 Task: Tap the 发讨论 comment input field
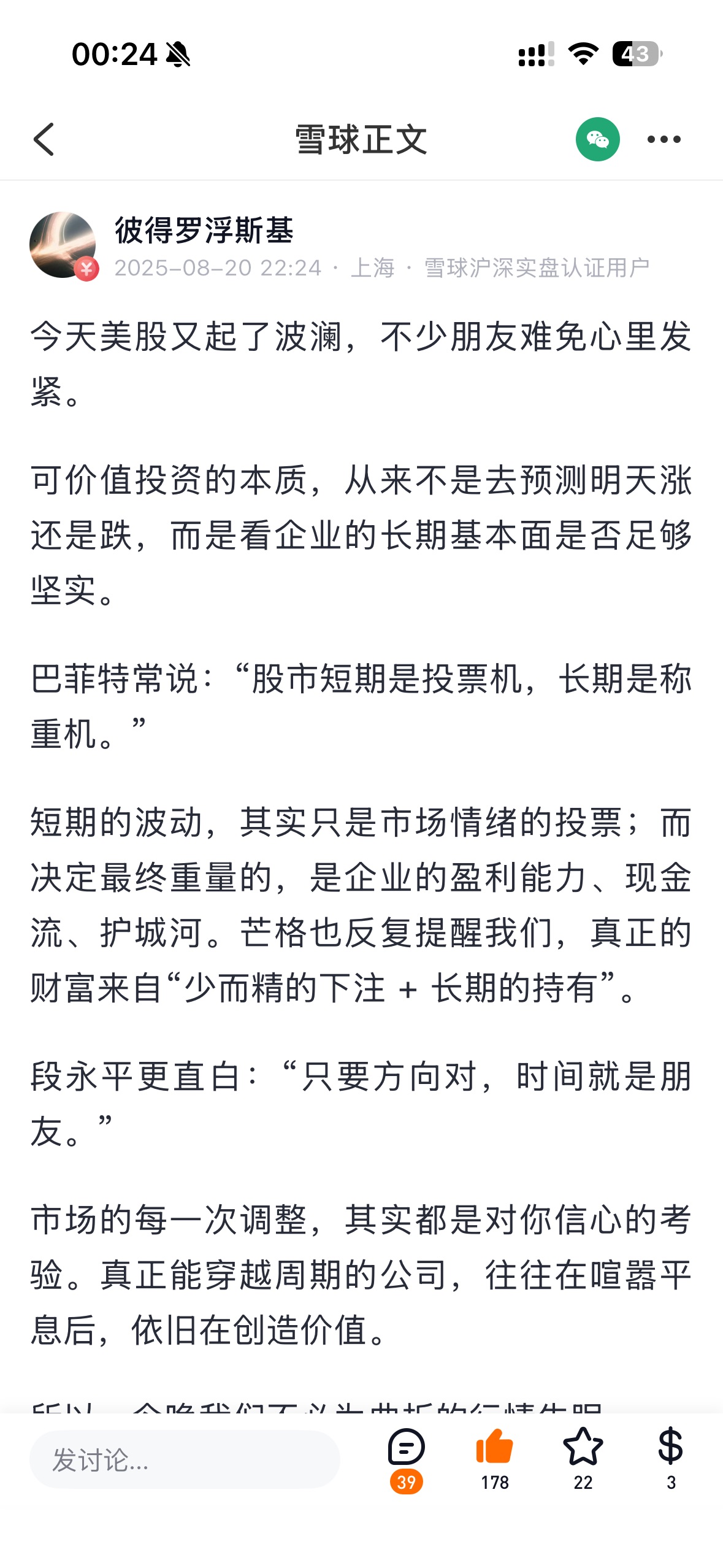click(184, 1459)
